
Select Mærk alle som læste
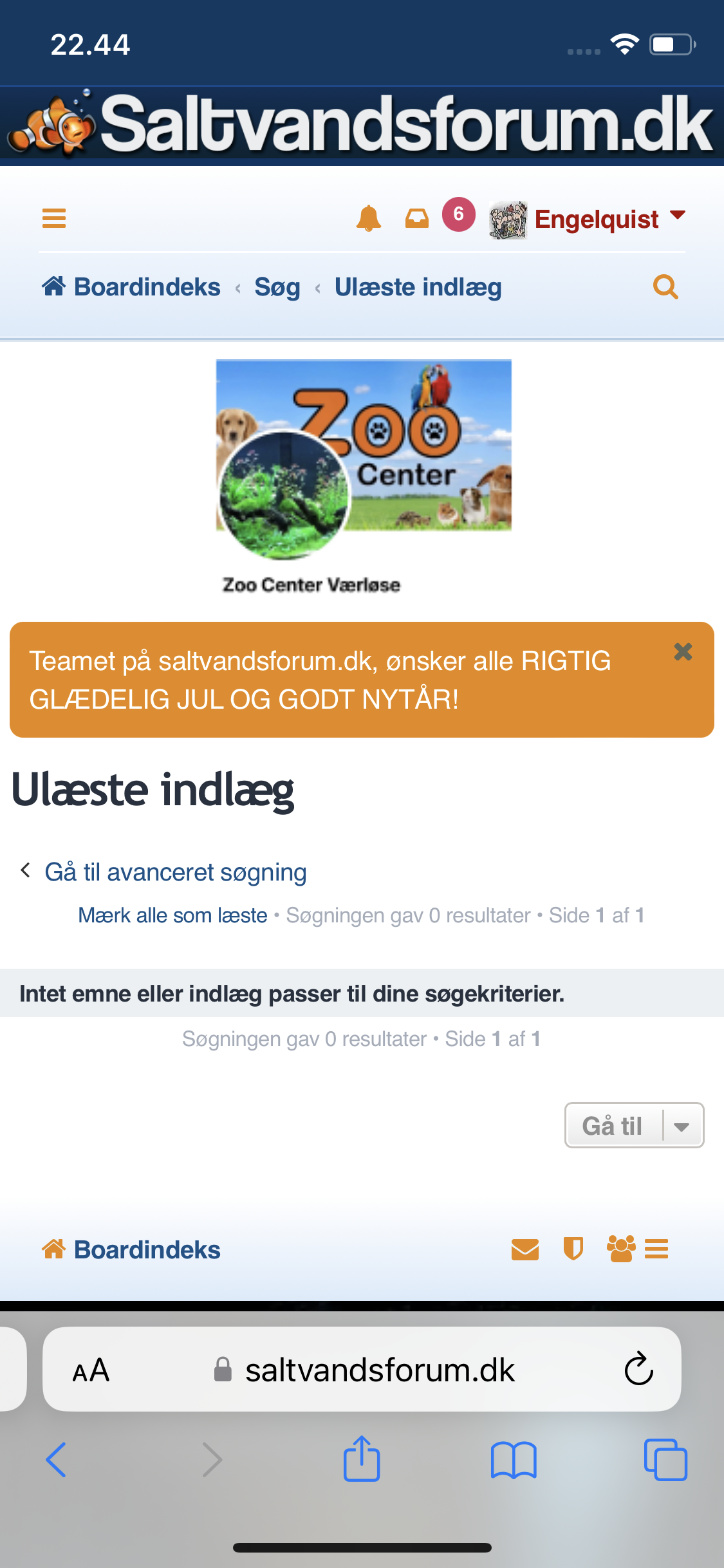(x=172, y=915)
